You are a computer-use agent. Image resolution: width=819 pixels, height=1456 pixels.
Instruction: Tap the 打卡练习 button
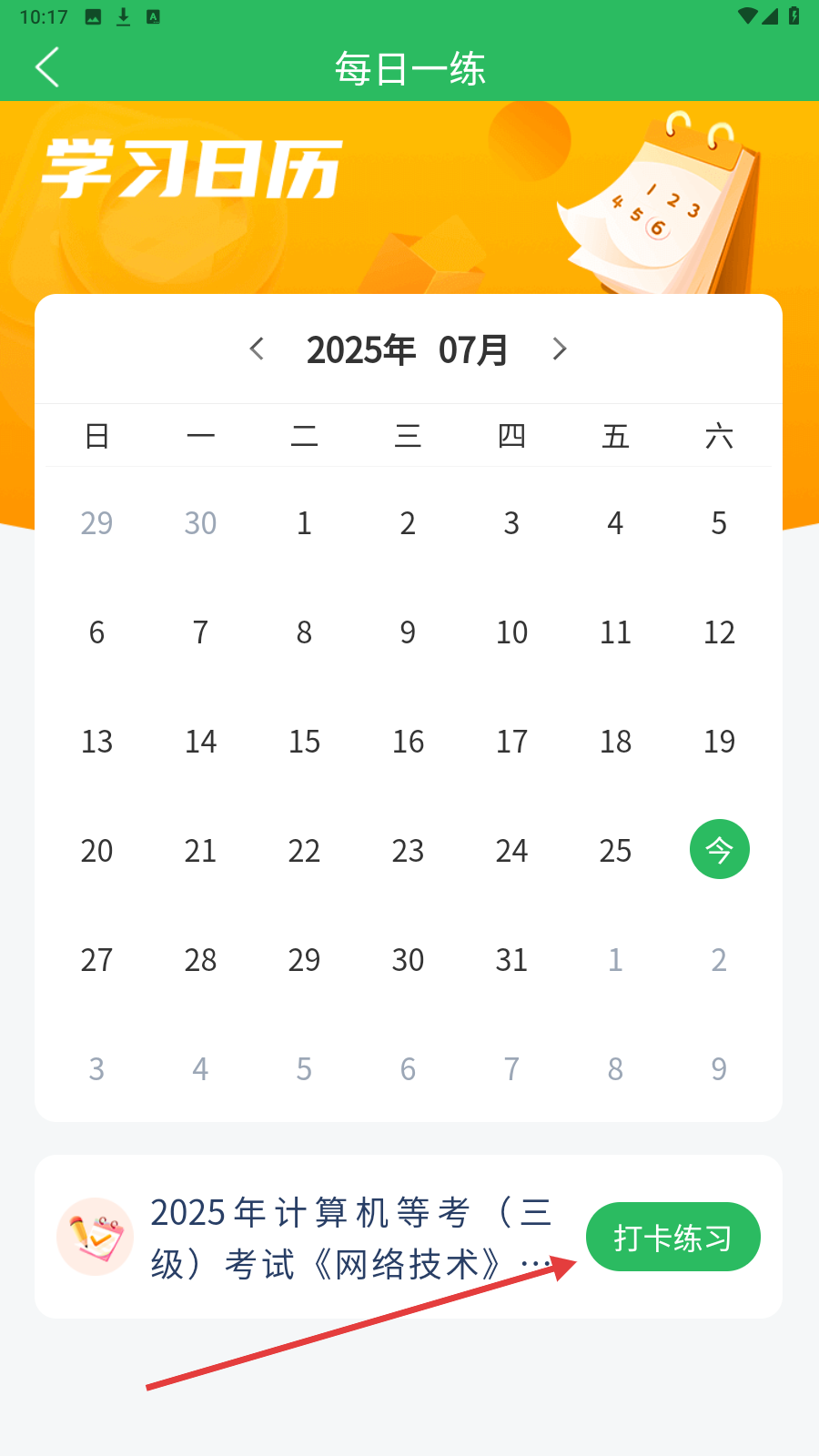click(x=672, y=1237)
